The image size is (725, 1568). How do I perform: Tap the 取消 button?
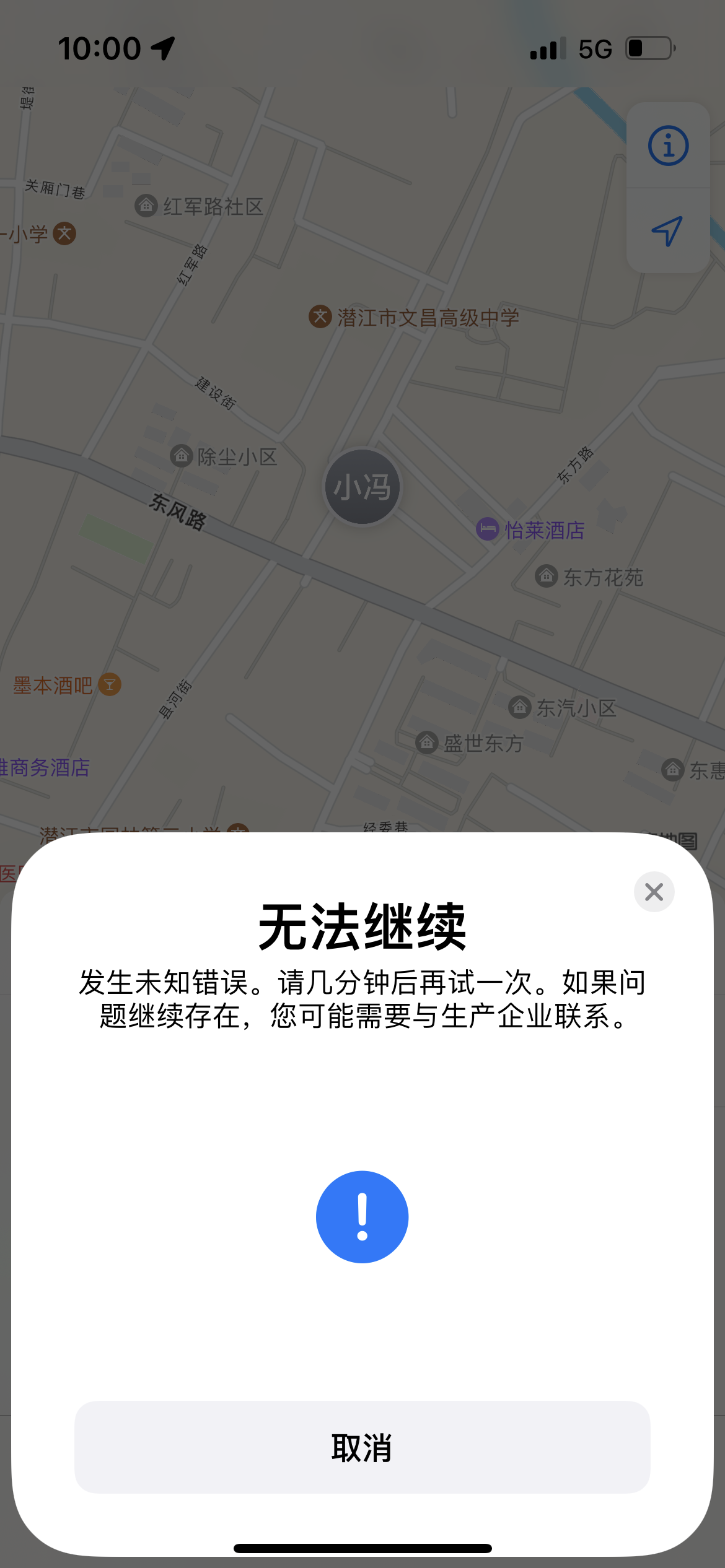[362, 1447]
